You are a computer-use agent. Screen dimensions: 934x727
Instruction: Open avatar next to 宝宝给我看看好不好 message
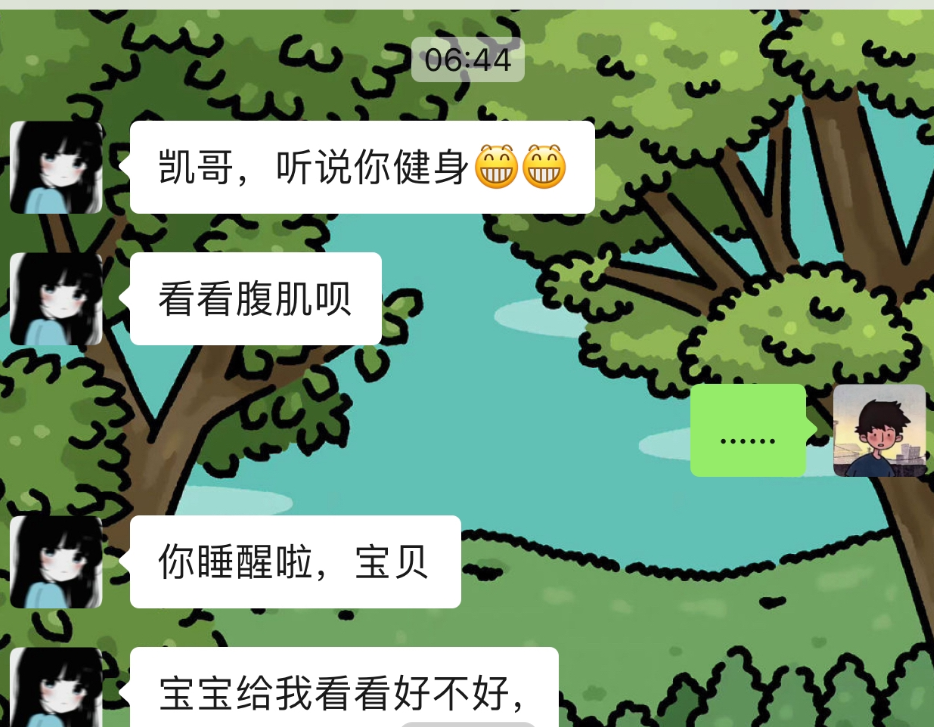coord(56,688)
